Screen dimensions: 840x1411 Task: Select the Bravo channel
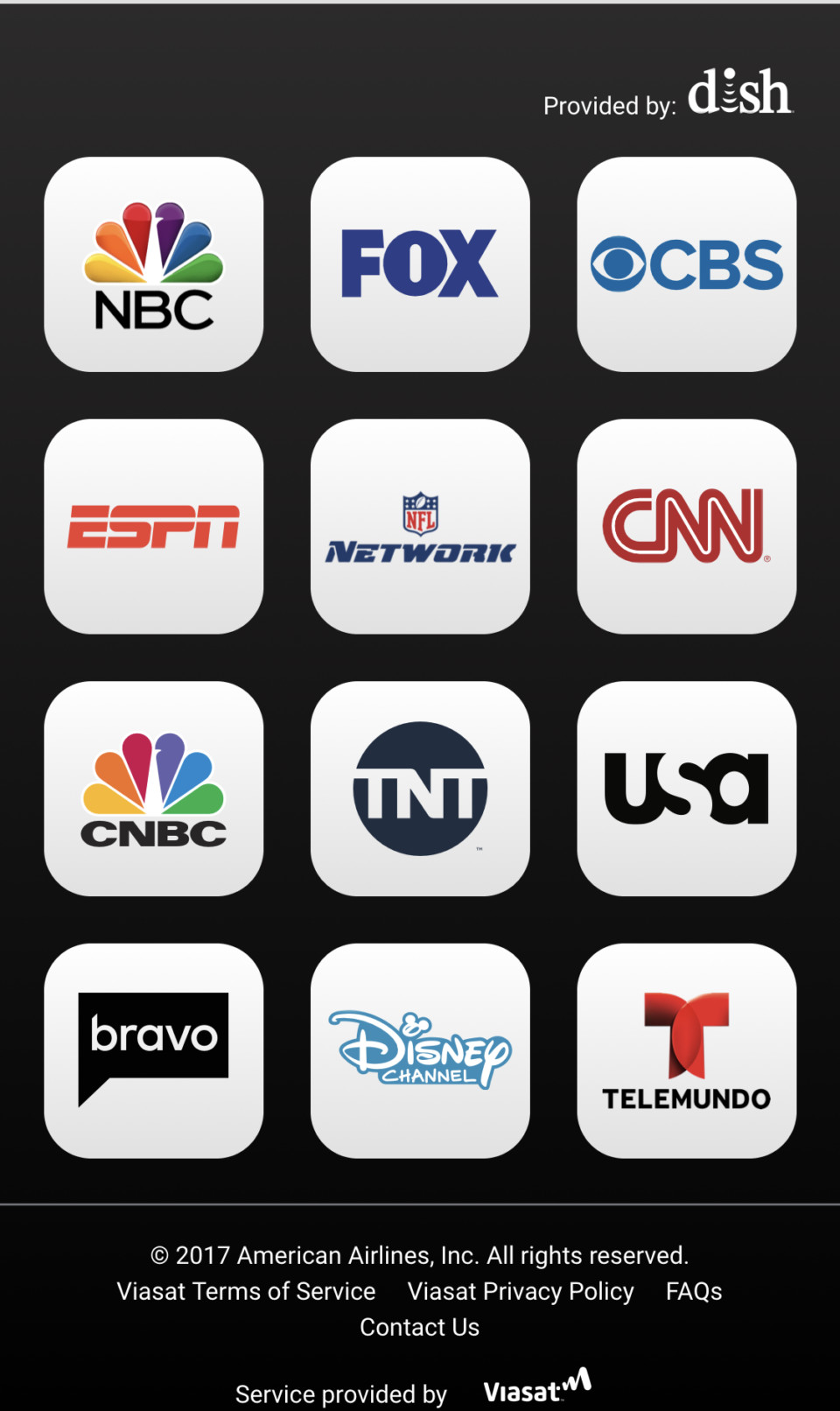coord(153,1050)
